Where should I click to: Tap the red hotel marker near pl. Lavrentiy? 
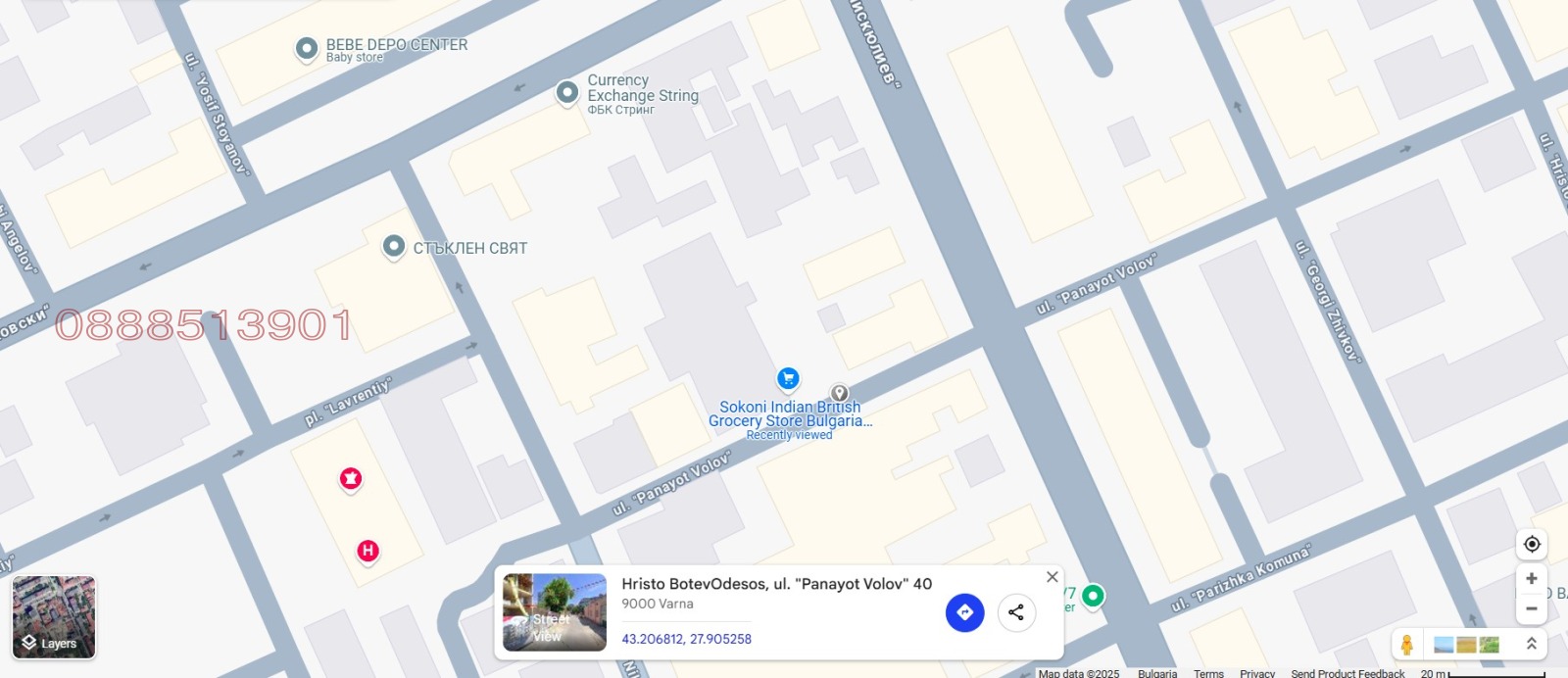pos(367,551)
